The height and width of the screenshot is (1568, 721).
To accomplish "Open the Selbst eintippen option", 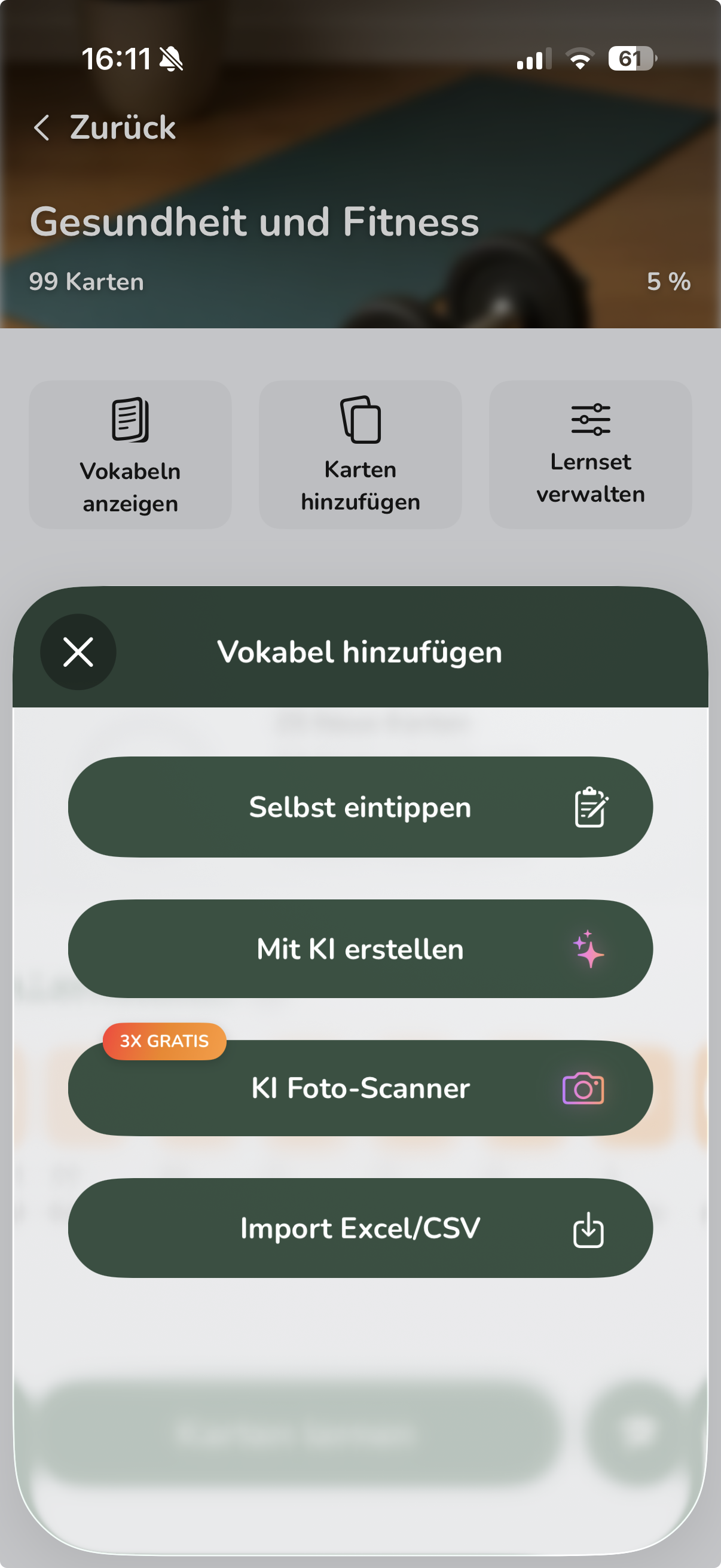I will pos(360,806).
